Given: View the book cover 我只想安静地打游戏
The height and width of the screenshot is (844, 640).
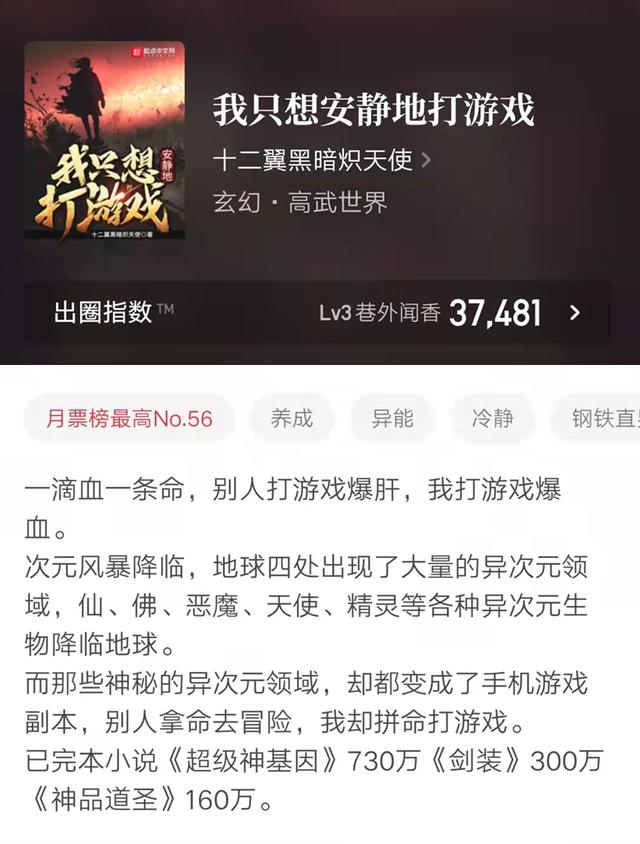Looking at the screenshot, I should [x=98, y=144].
